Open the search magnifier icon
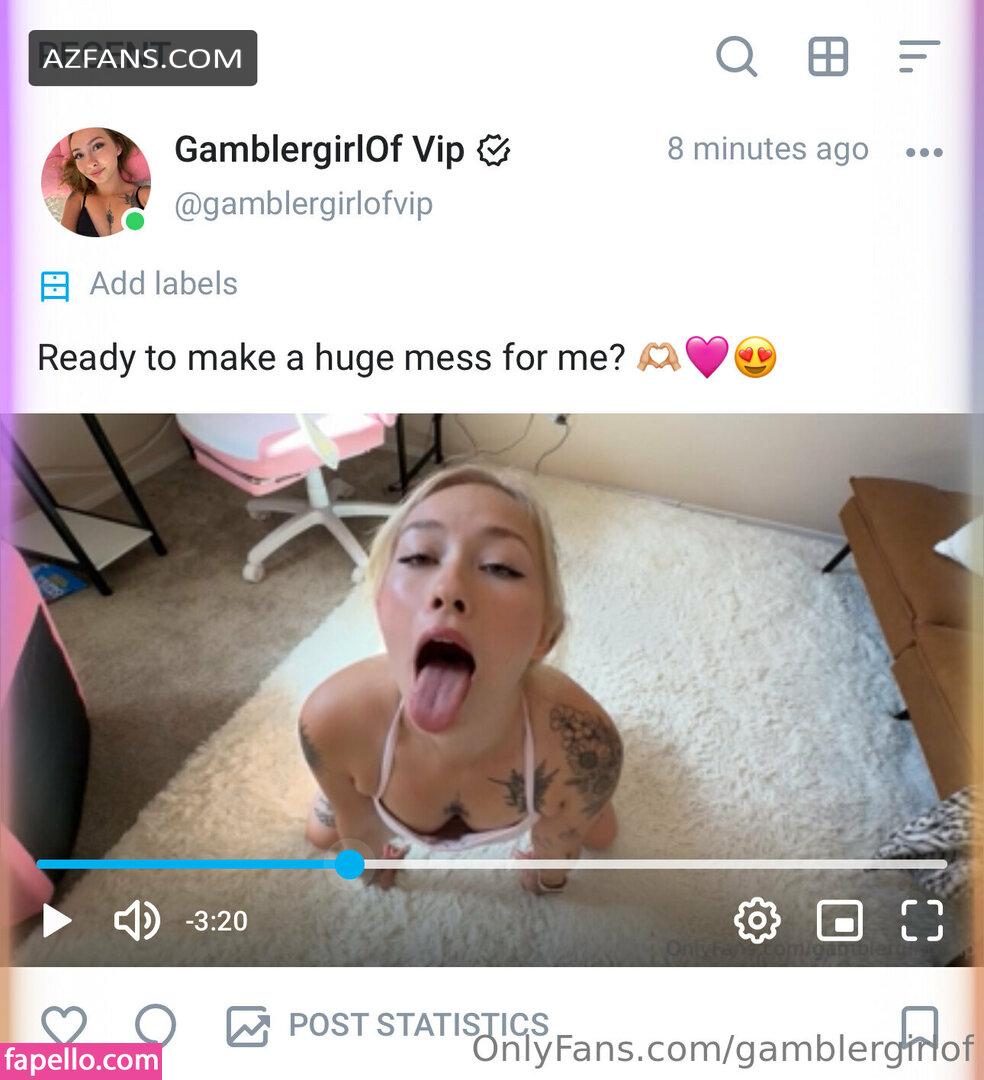 point(737,57)
